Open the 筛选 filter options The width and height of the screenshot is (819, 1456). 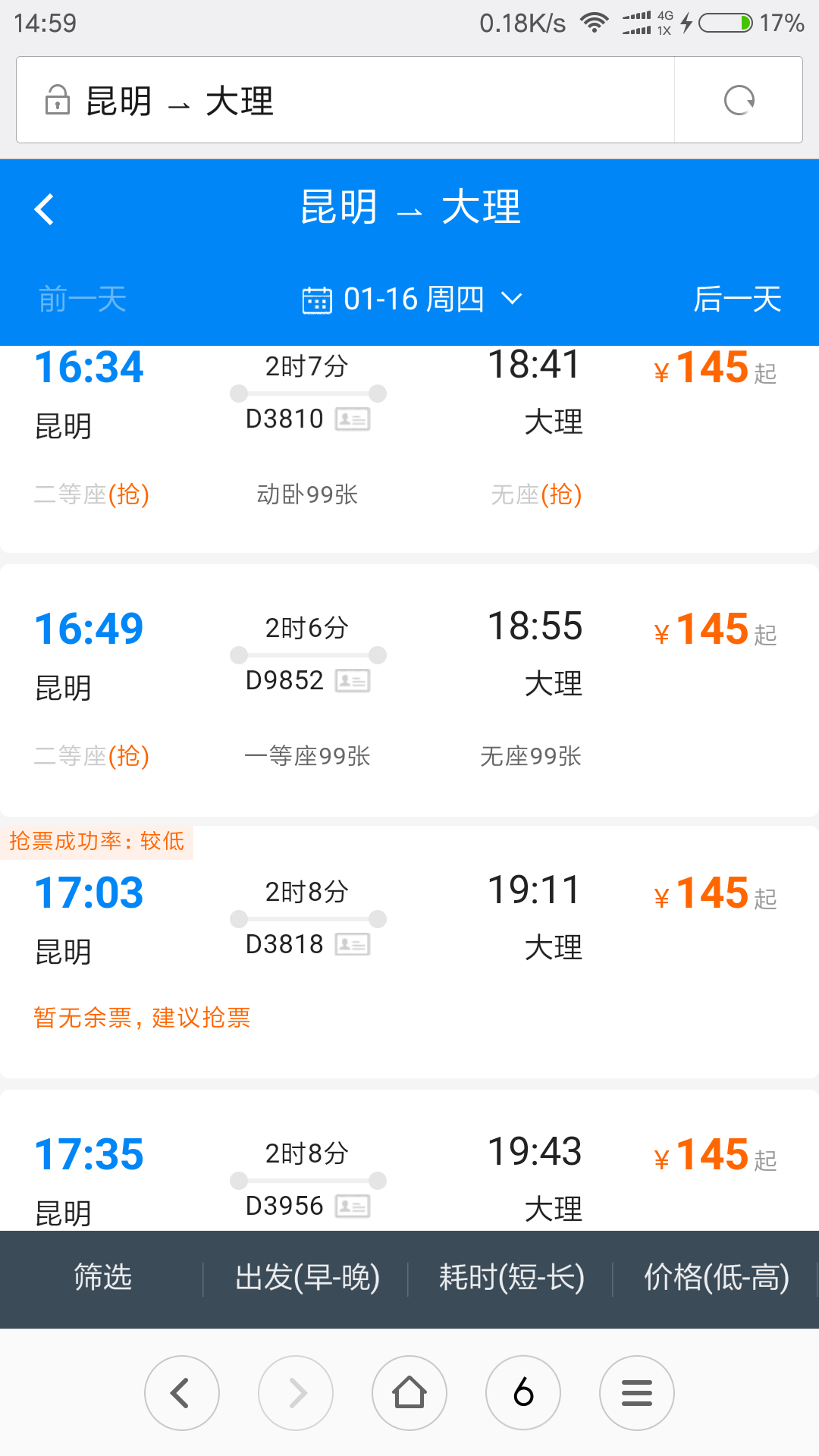pos(102,1278)
